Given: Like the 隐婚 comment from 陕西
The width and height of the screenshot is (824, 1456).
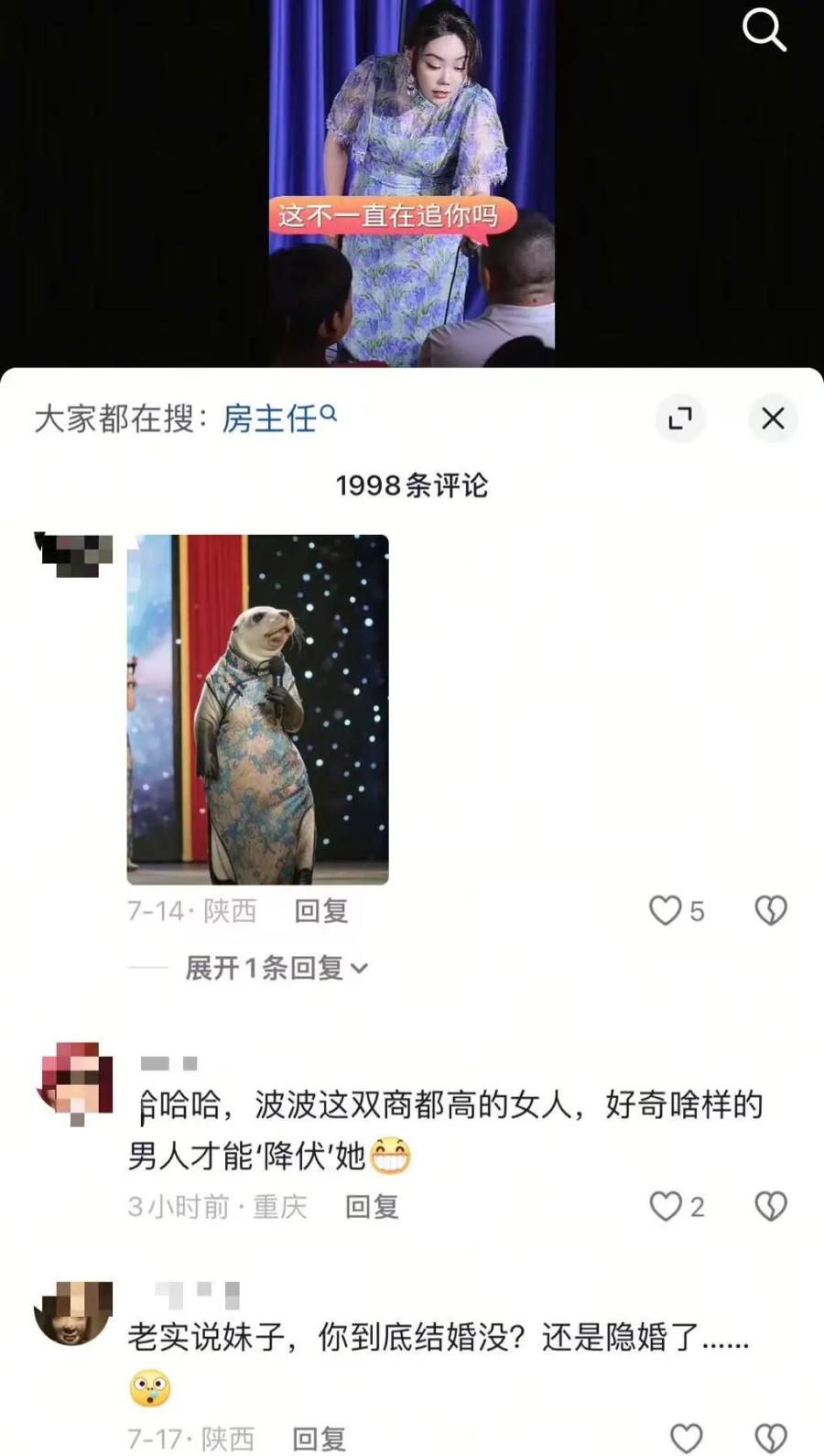Looking at the screenshot, I should pyautogui.click(x=686, y=1439).
